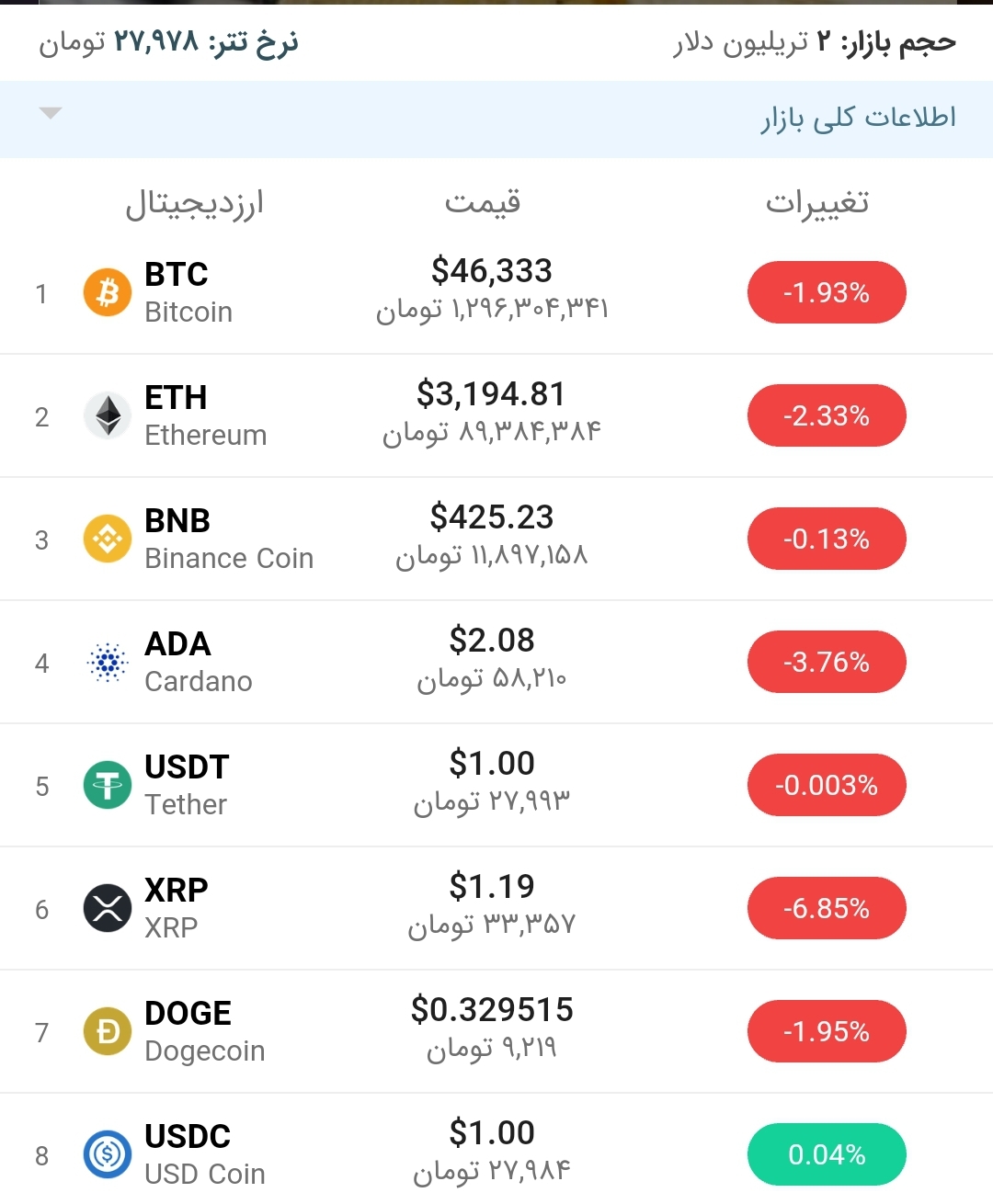Toggle the -0.003% Tether change badge
The image size is (993, 1204).
point(826,785)
